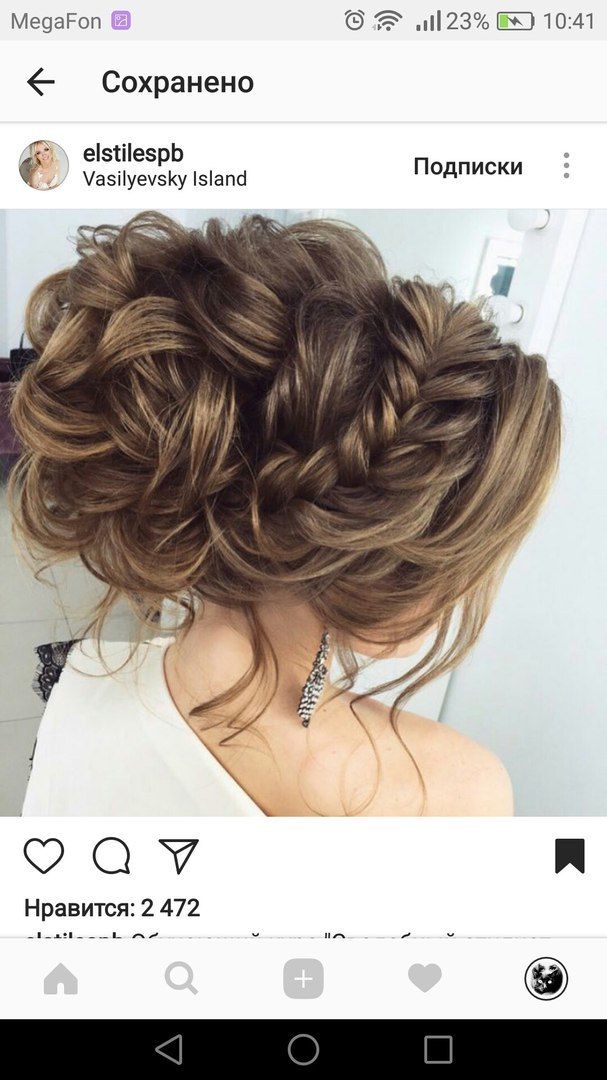Open comments with the speech bubble icon
The width and height of the screenshot is (607, 1080).
(x=111, y=856)
